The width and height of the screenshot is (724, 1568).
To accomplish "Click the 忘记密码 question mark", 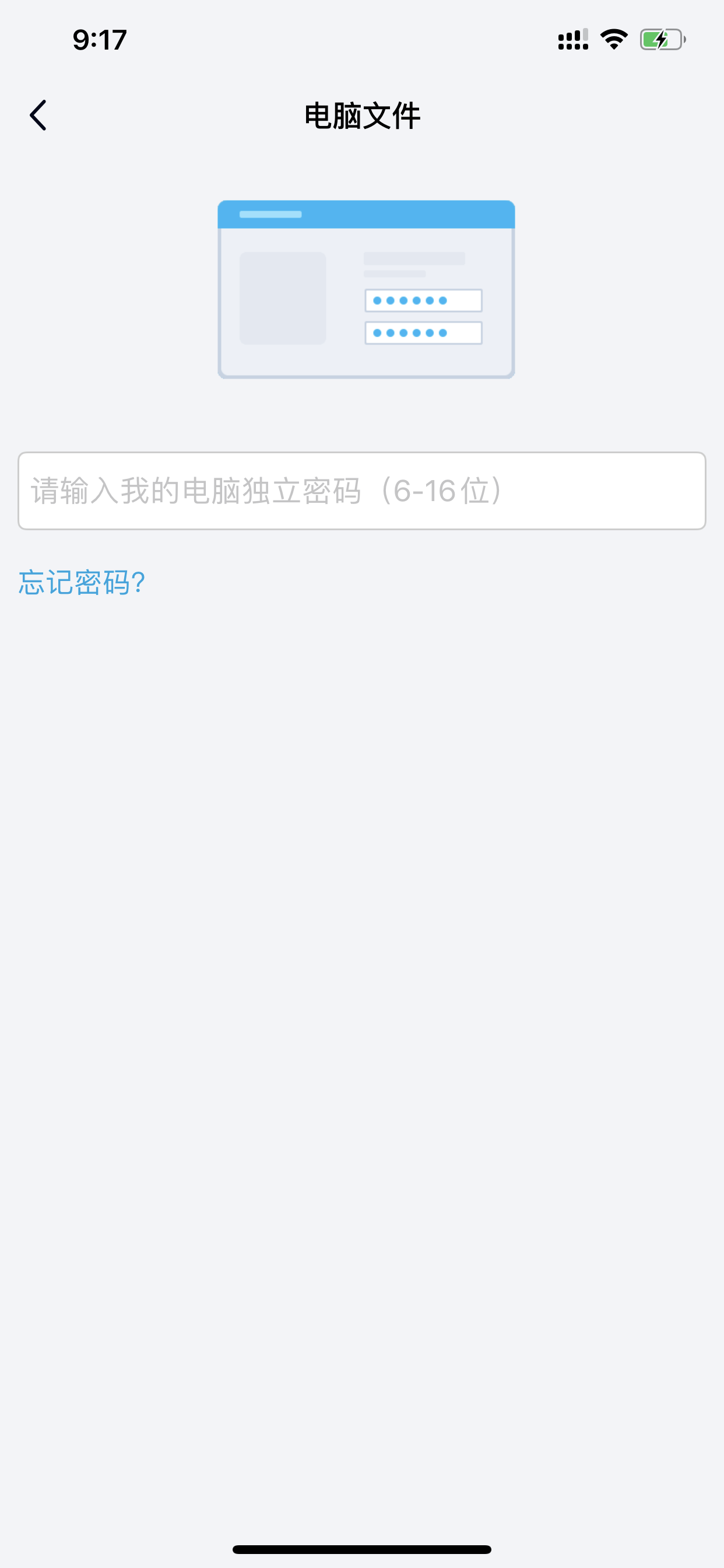I will tap(139, 583).
